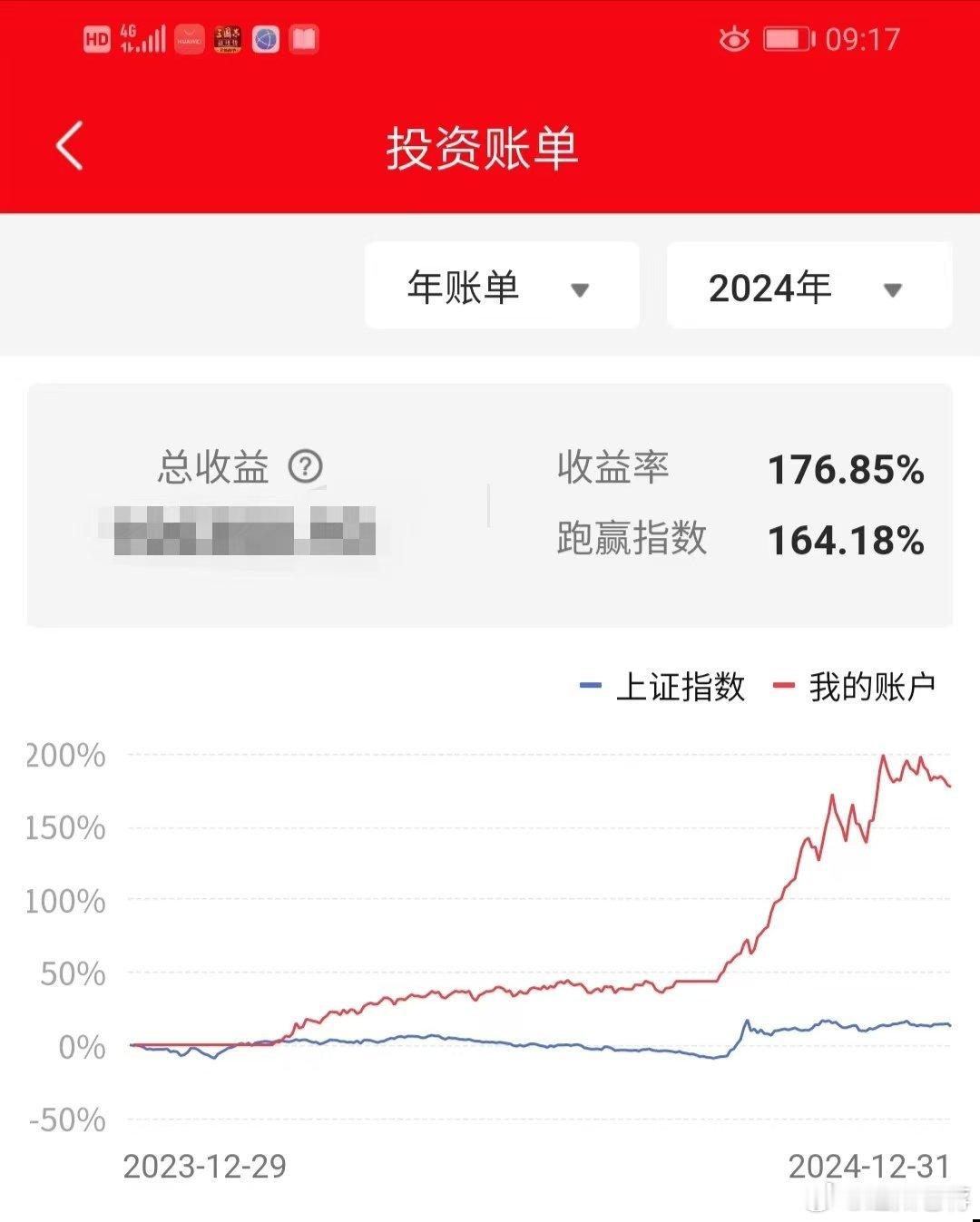The image size is (980, 1222).
Task: Tap the battery indicator in the status bar
Action: 786,38
